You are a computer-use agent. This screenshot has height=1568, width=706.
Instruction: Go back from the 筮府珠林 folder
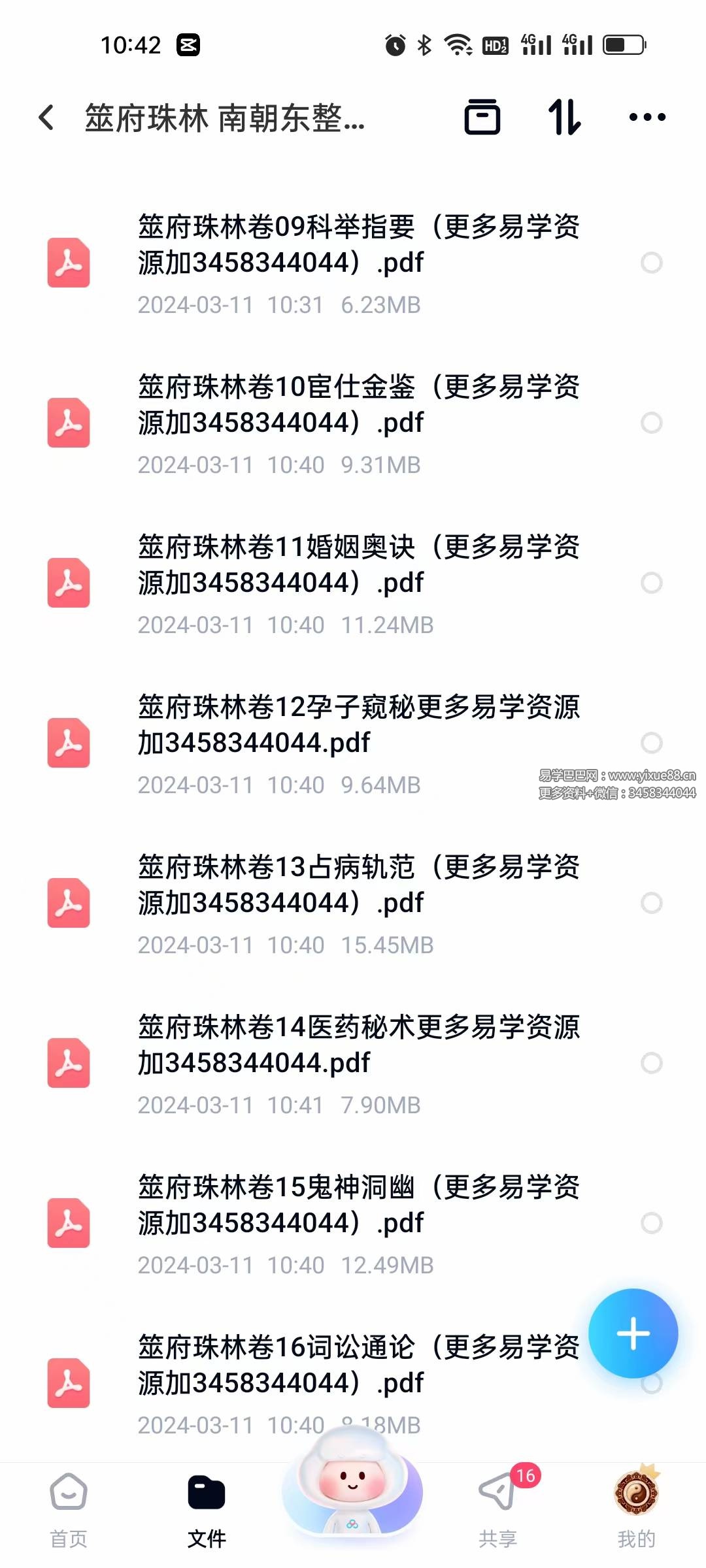point(46,118)
